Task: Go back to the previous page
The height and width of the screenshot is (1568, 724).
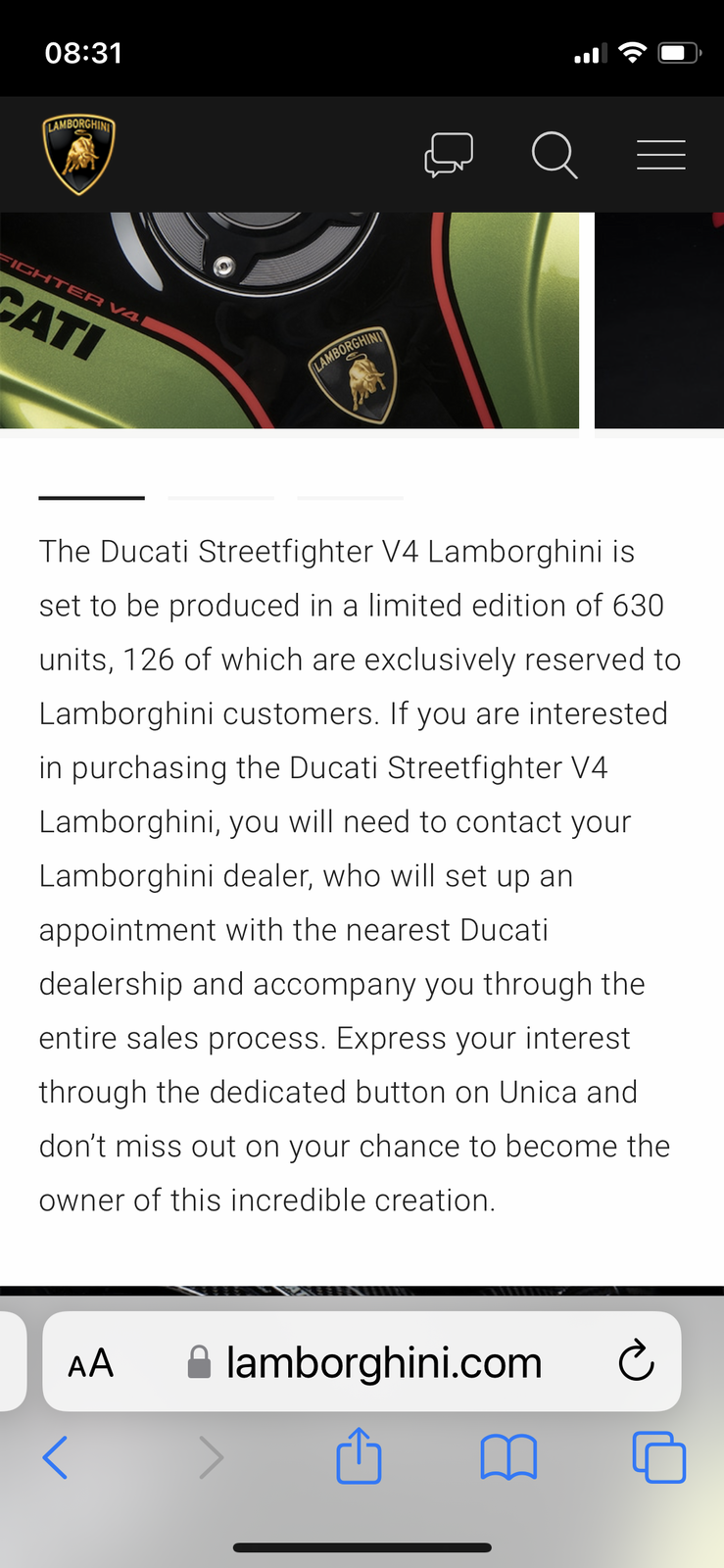Action: [x=55, y=1457]
